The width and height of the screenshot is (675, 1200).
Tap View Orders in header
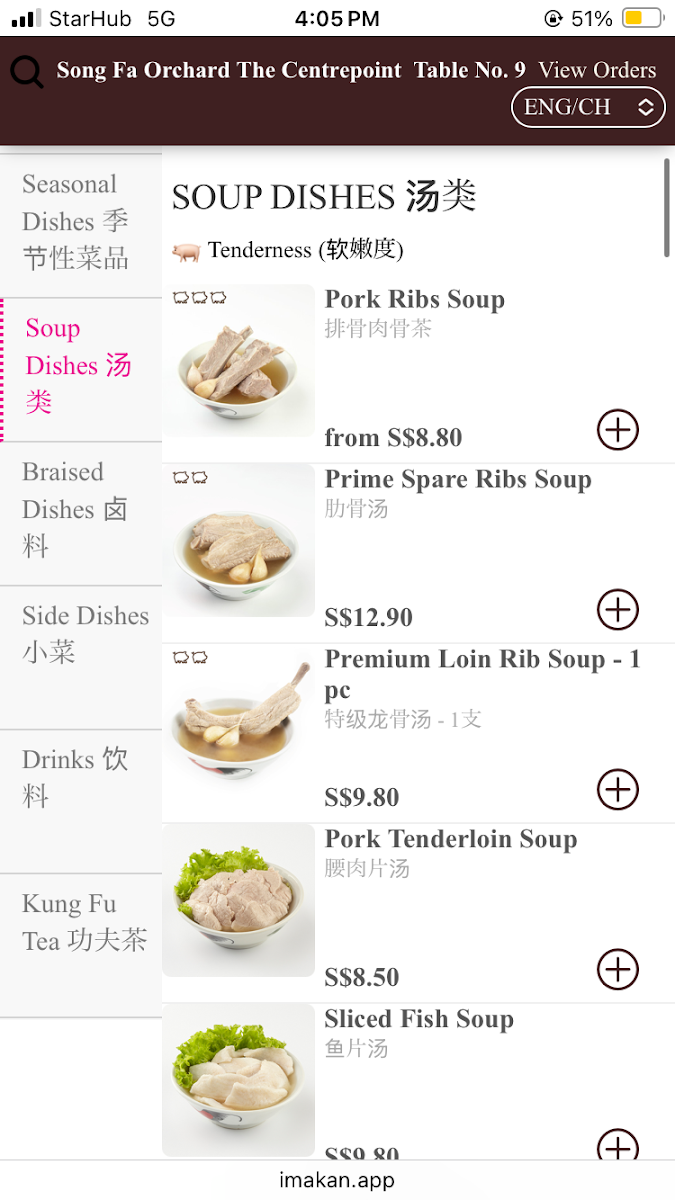(x=597, y=70)
